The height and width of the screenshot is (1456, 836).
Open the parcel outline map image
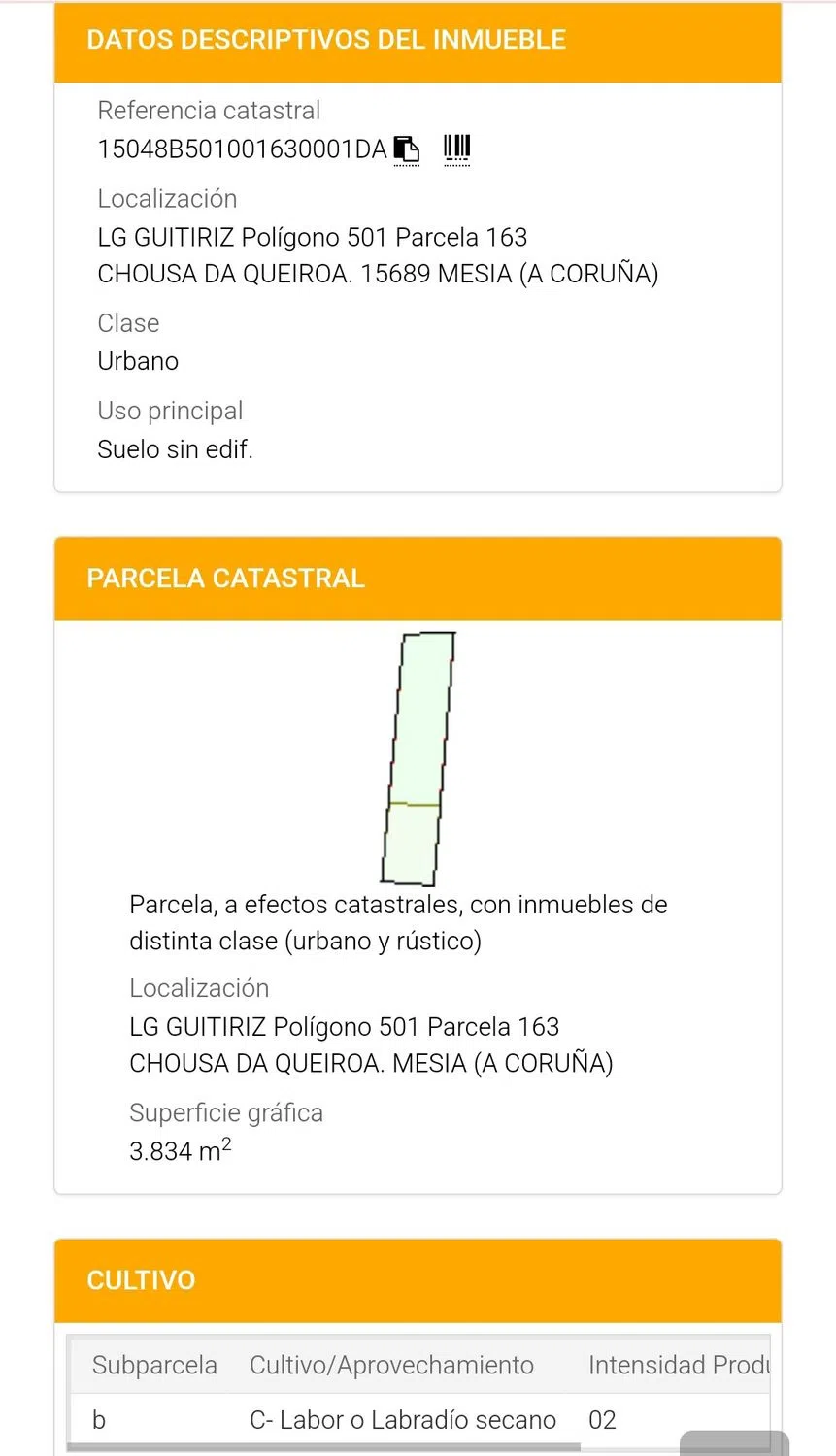(x=418, y=758)
